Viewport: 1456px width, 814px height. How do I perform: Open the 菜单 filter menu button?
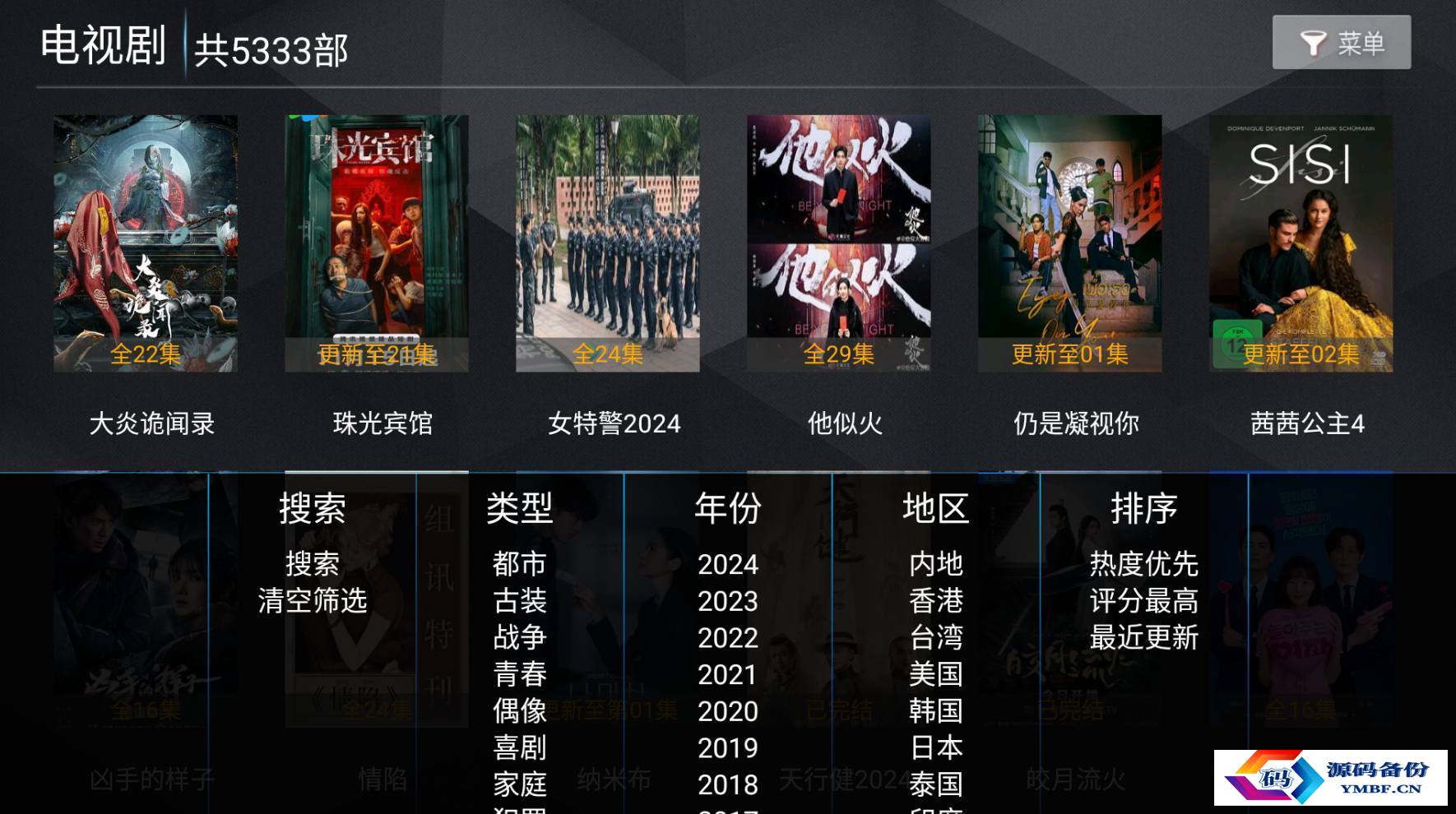1341,43
